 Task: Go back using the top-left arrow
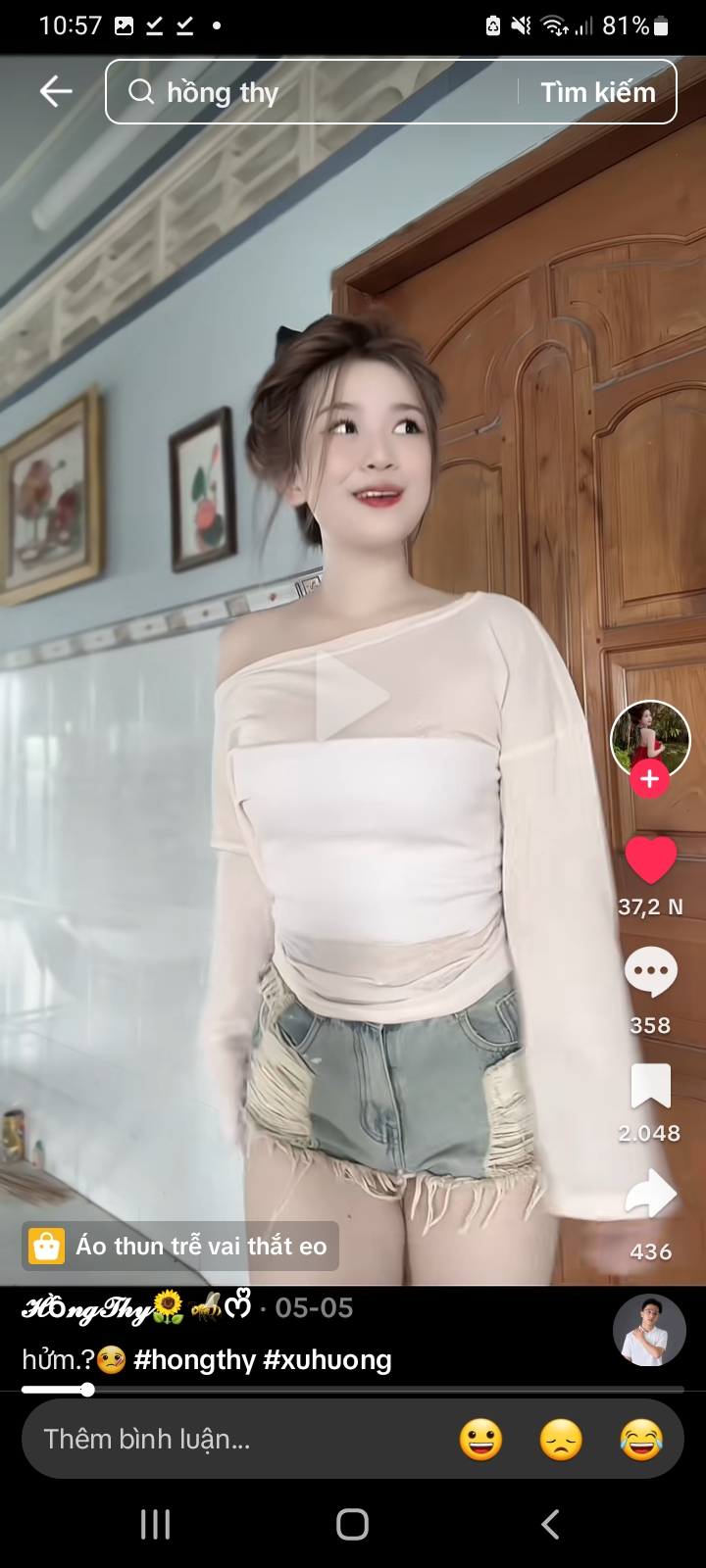[x=56, y=92]
